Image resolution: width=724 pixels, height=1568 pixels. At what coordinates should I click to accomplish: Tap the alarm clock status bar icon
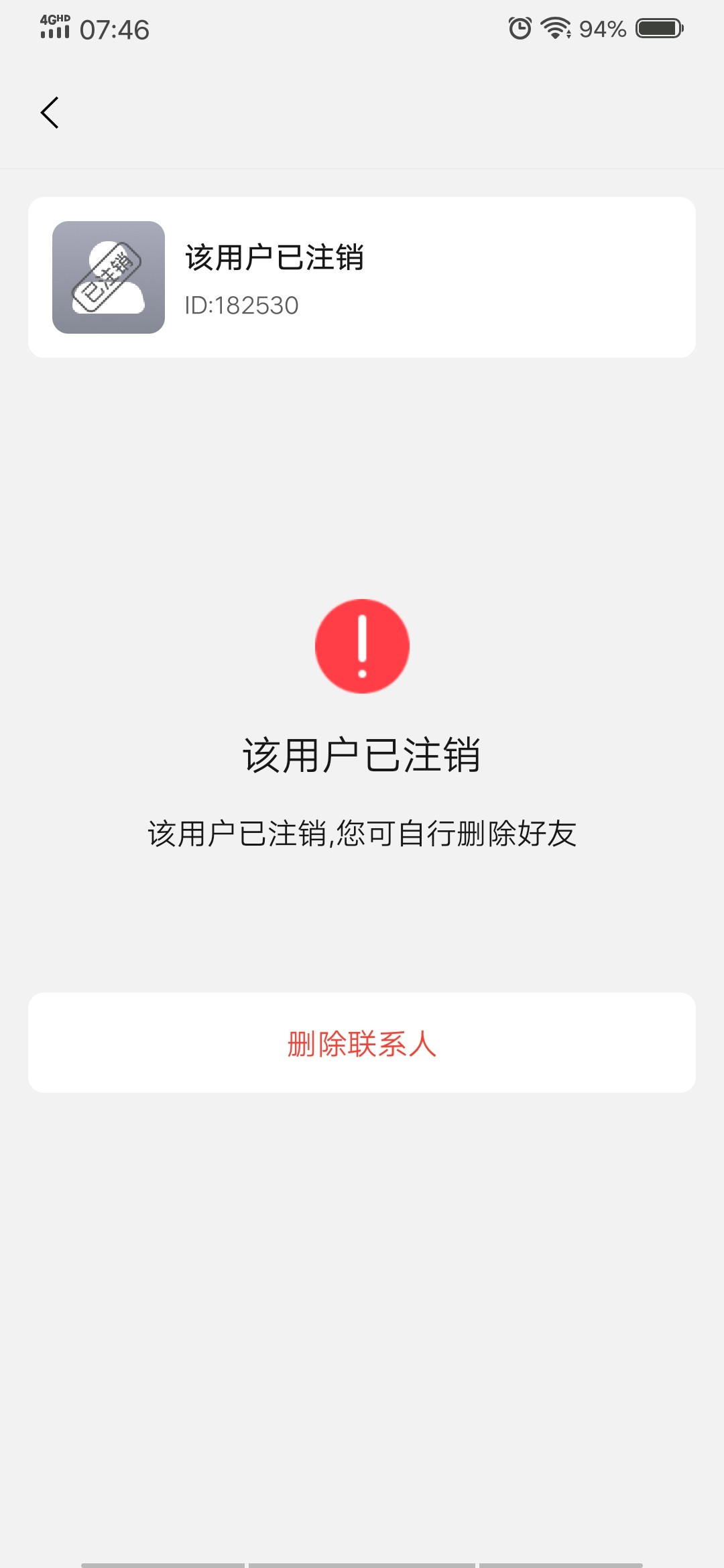(520, 28)
